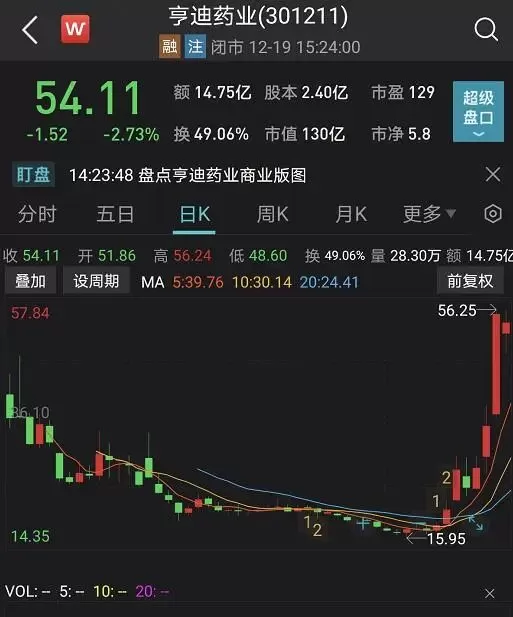Change the 前复权 adjustment option
The height and width of the screenshot is (617, 513).
tap(470, 281)
